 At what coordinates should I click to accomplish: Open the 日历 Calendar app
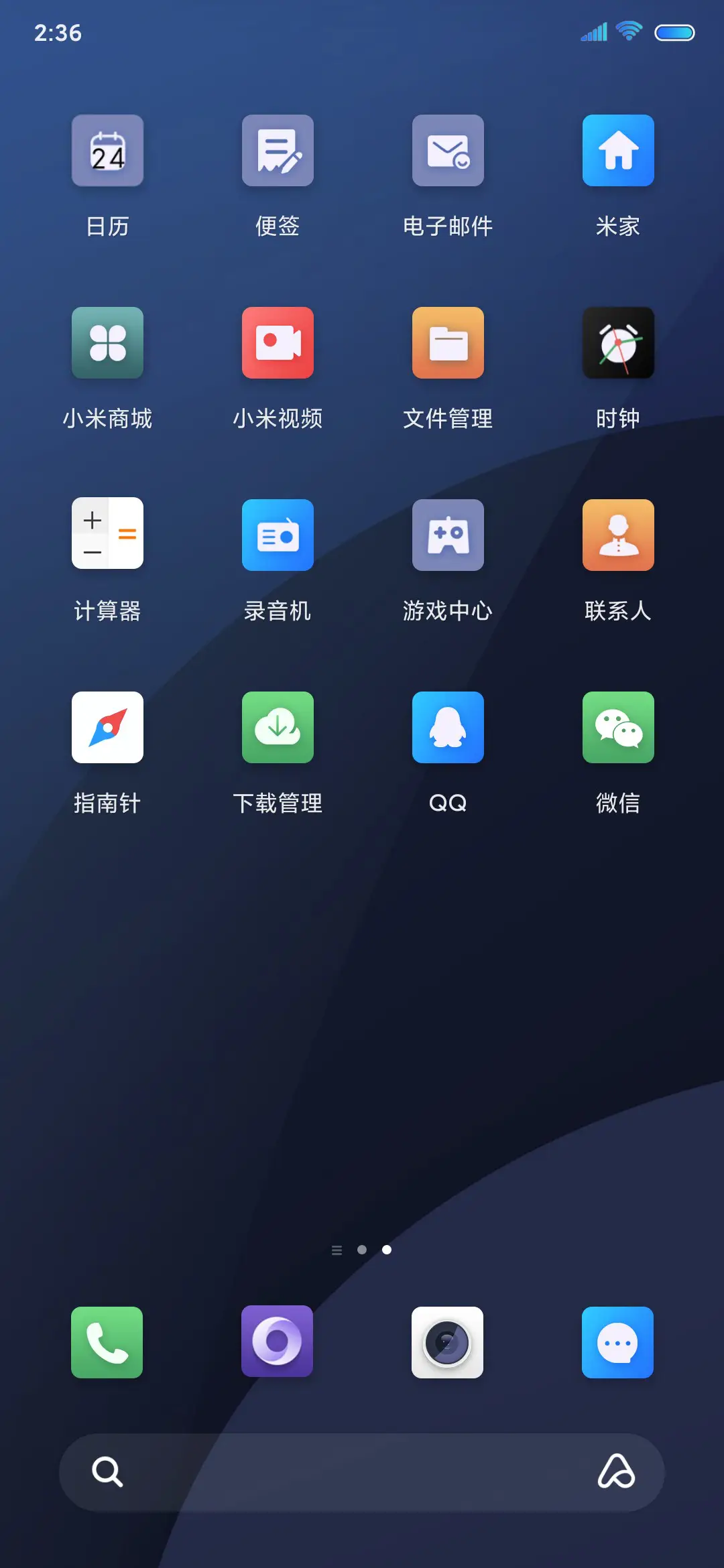point(108,150)
